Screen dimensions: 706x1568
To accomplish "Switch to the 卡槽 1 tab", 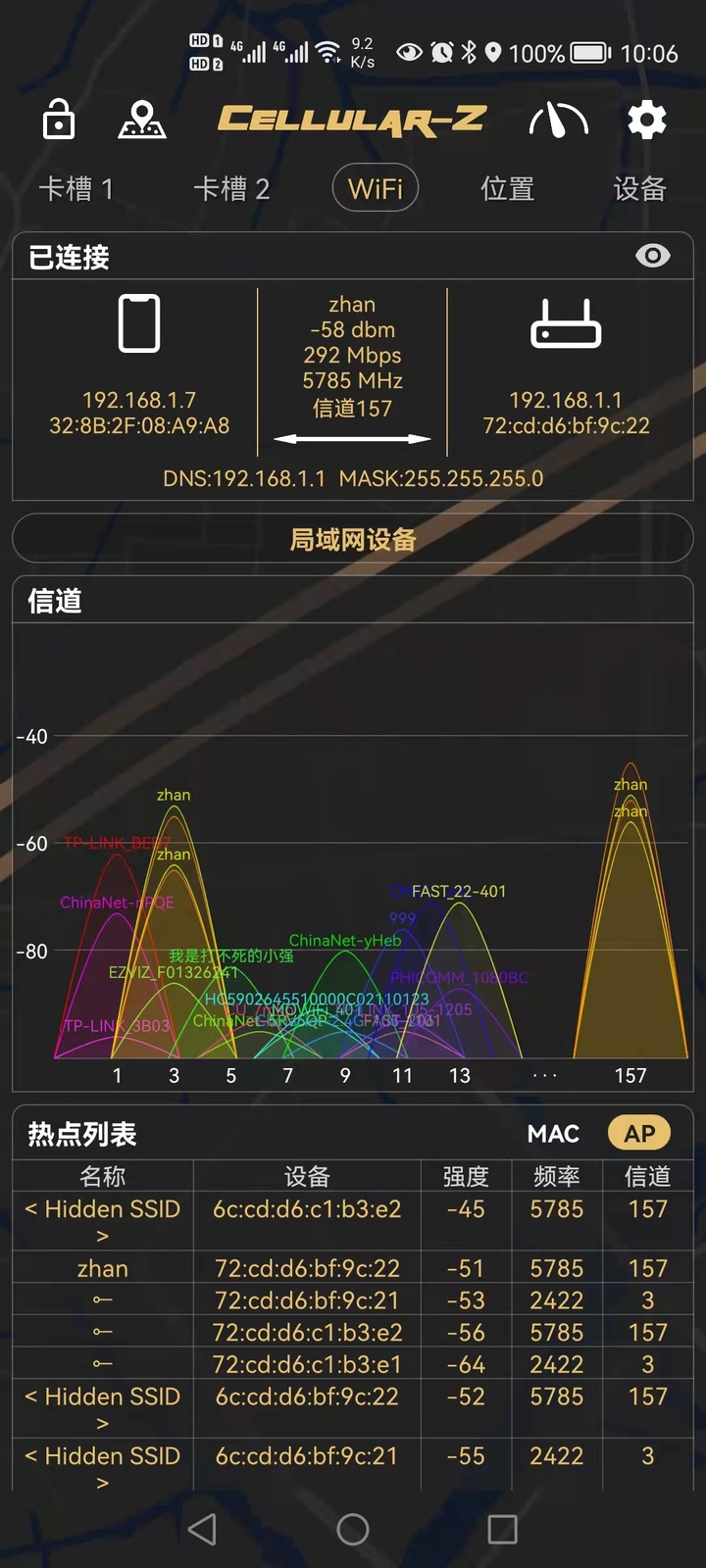I will tap(76, 188).
